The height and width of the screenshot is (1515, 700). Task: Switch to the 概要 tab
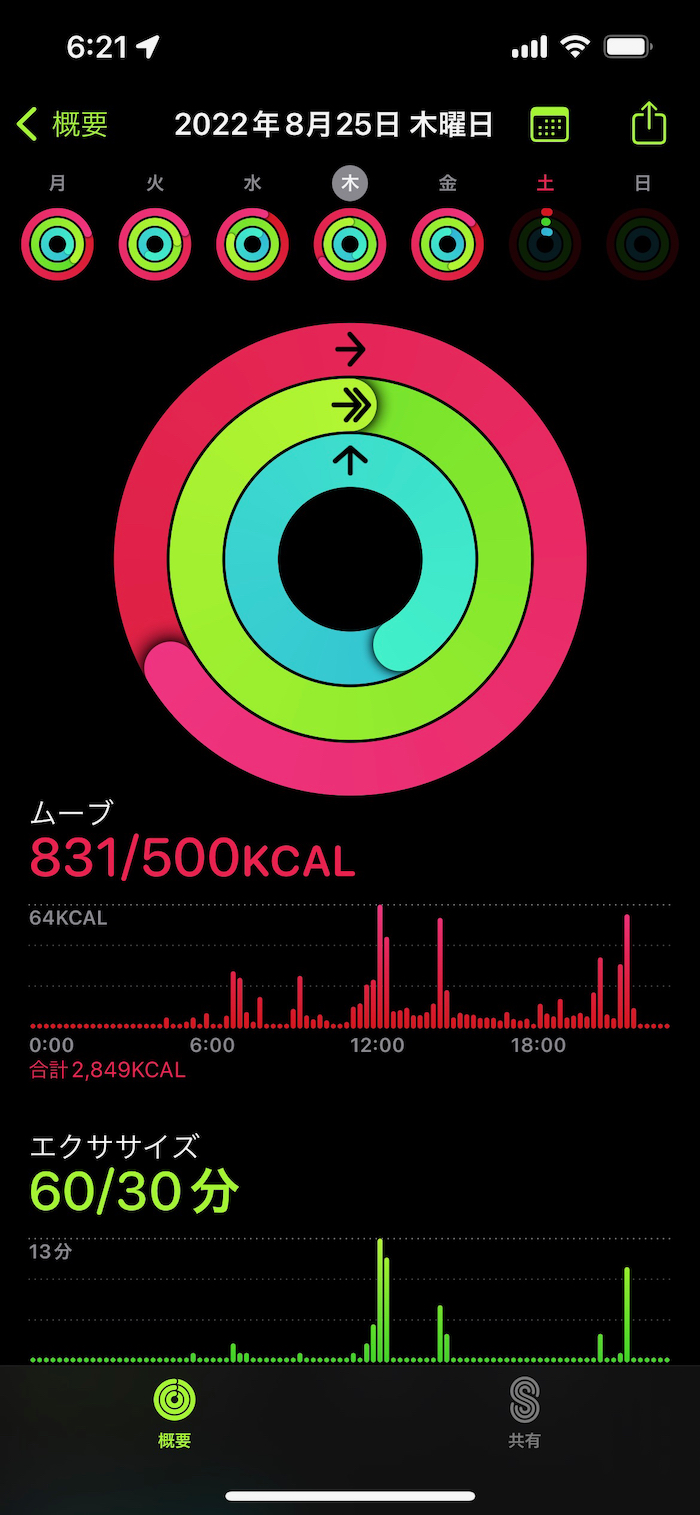(x=175, y=1413)
